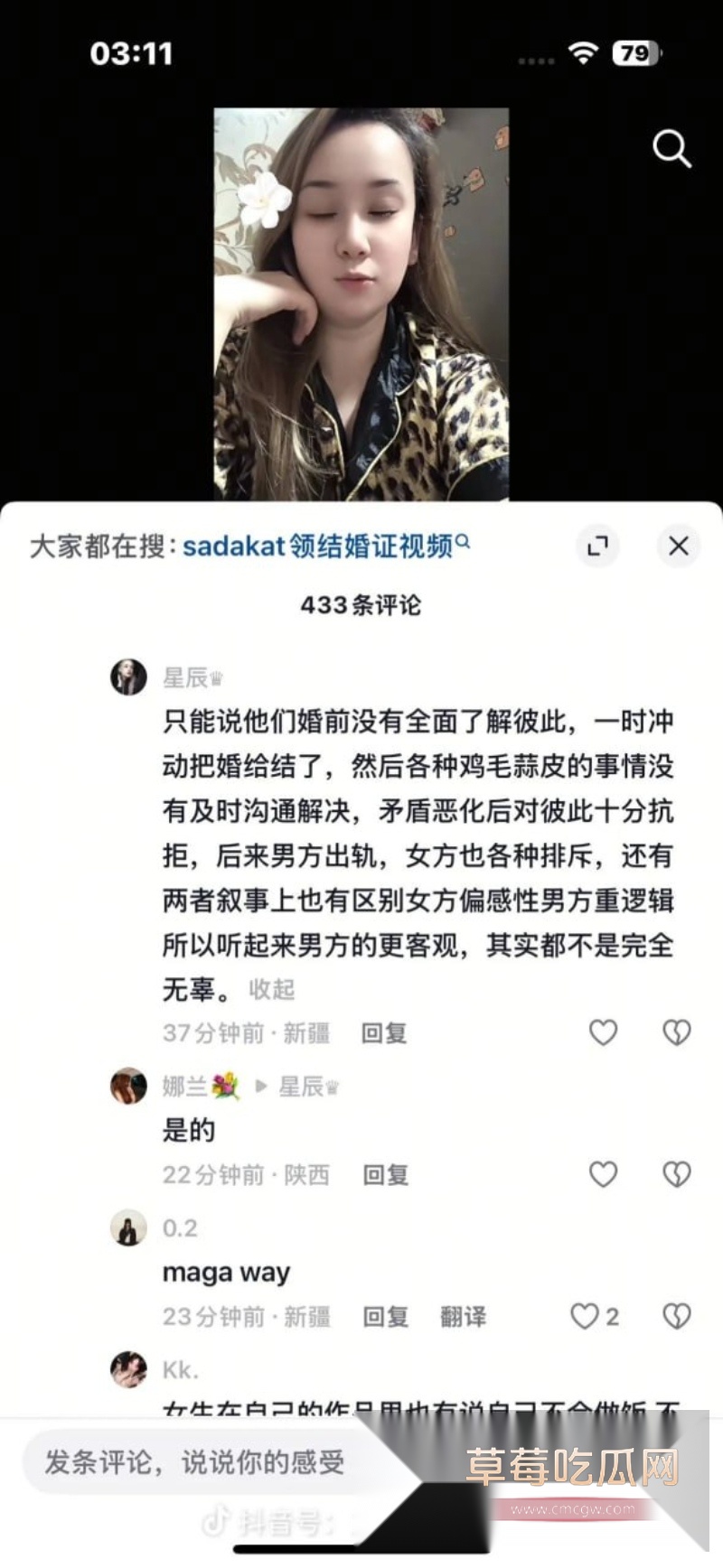
Task: Tap the dislike icon on 星辰's comment
Action: (x=677, y=1032)
